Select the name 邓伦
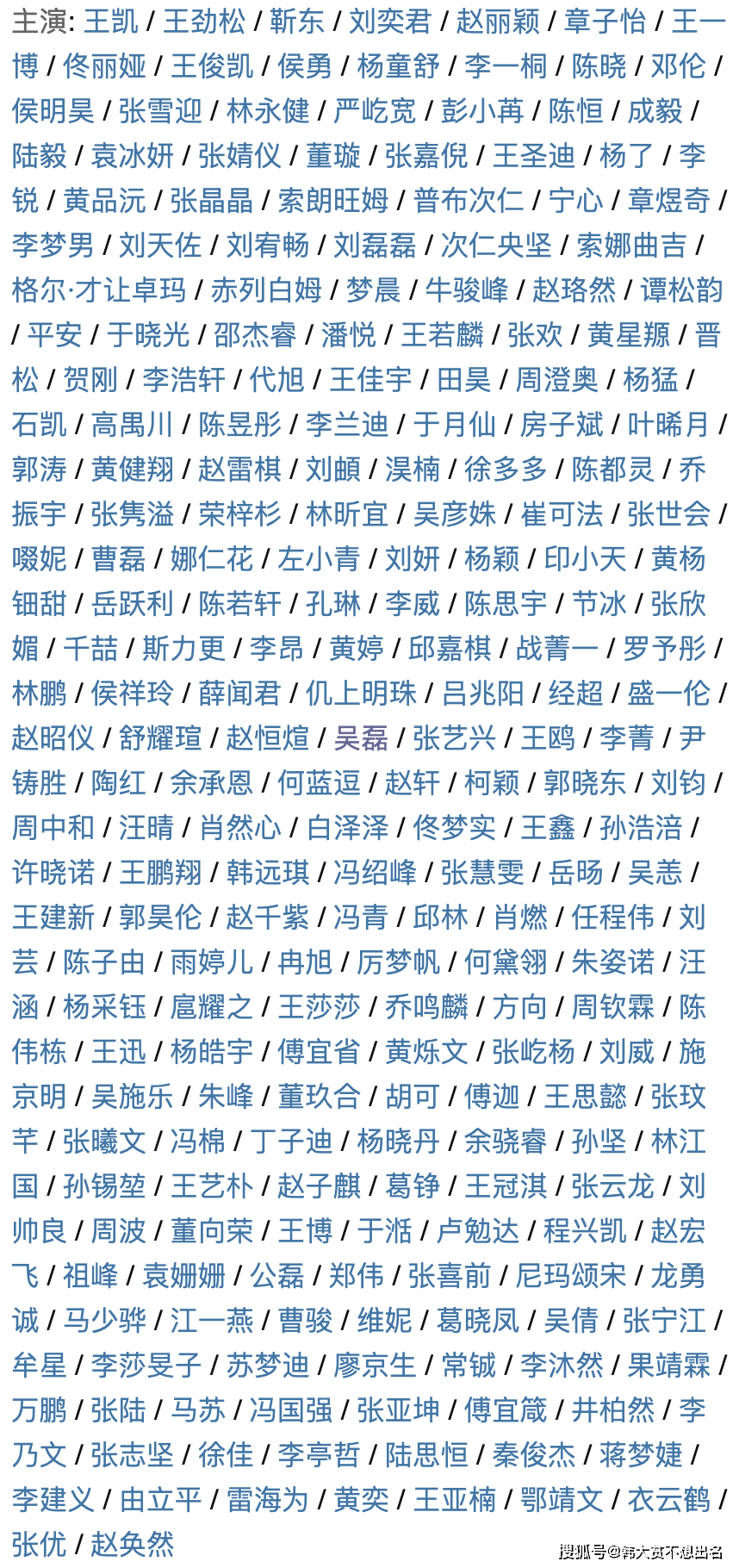Viewport: 739px width, 1568px height. [678, 66]
